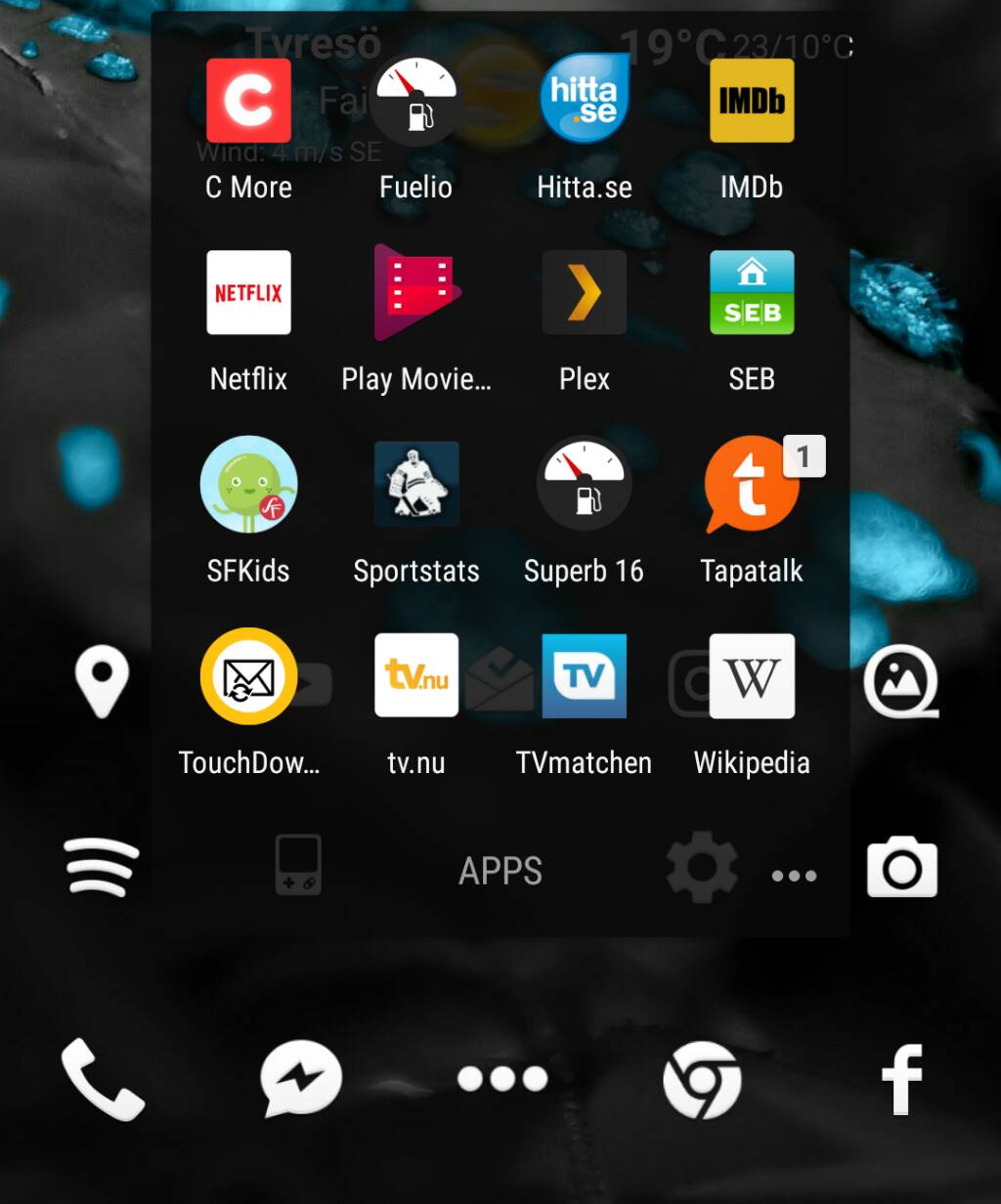This screenshot has height=1204, width=1001.
Task: Open Wikipedia
Action: [751, 676]
